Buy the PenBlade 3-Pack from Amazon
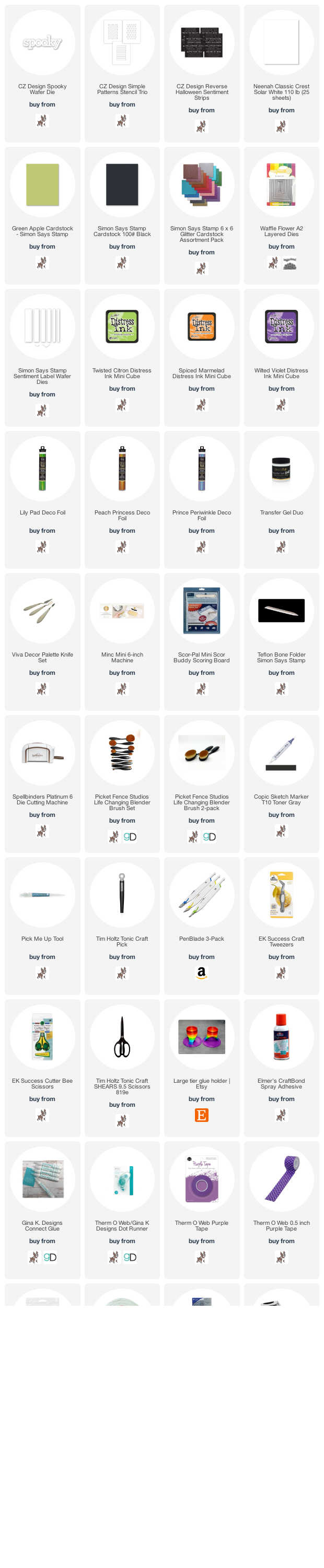Screen dimensions: 324x1568 click(x=201, y=973)
